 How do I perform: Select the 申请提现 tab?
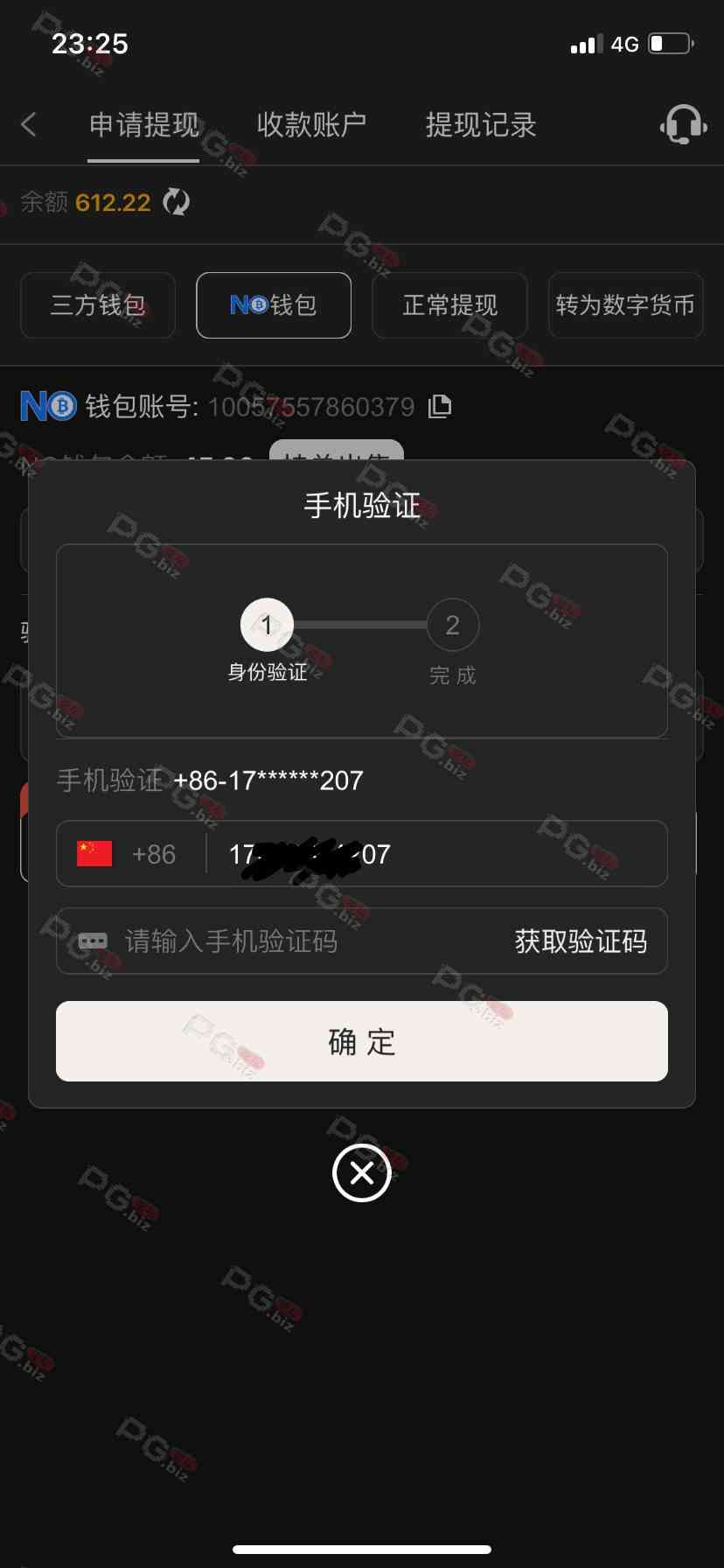(x=144, y=125)
